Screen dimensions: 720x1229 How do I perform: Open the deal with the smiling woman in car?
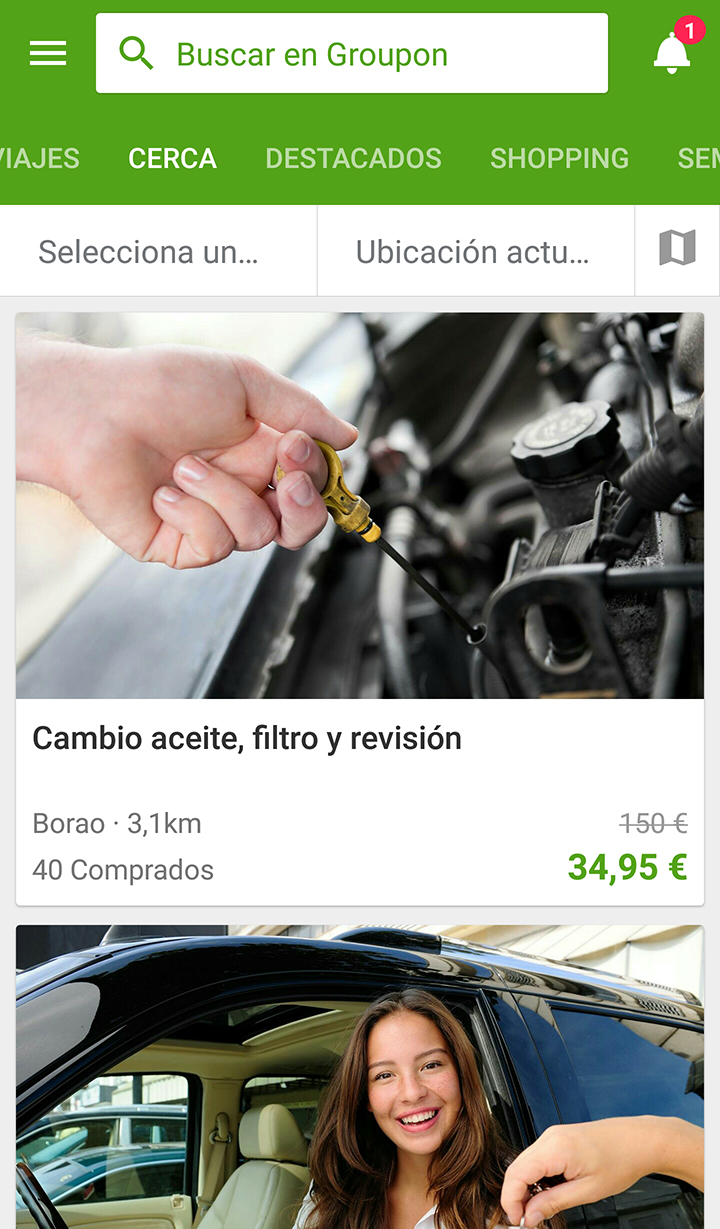[360, 1078]
